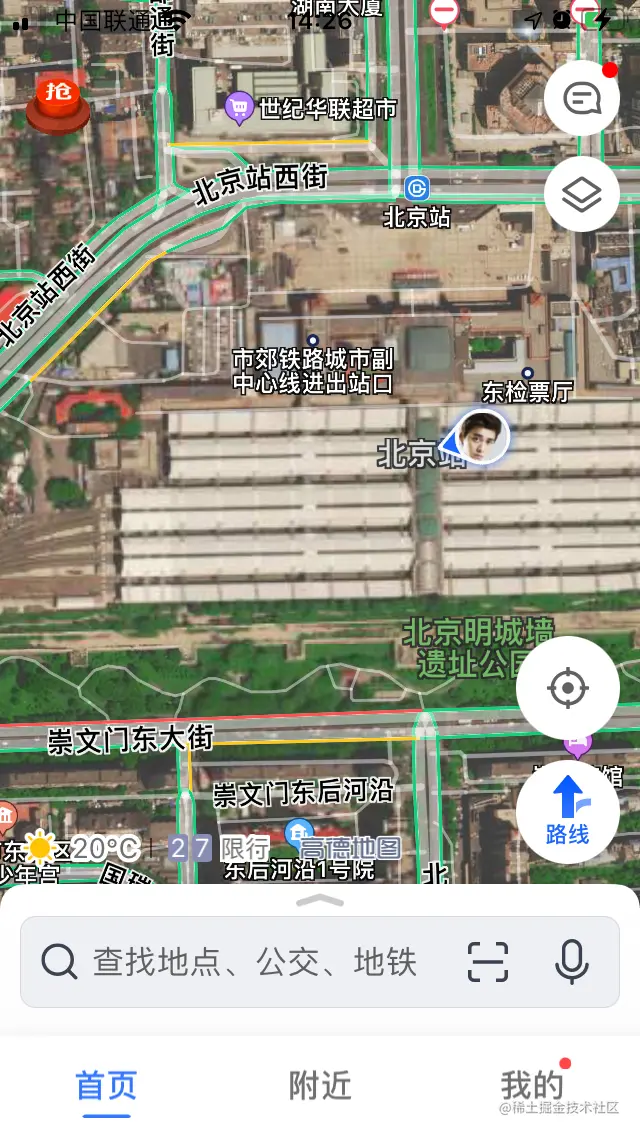The height and width of the screenshot is (1136, 640).
Task: Select the 北京站 subway marker
Action: click(417, 188)
